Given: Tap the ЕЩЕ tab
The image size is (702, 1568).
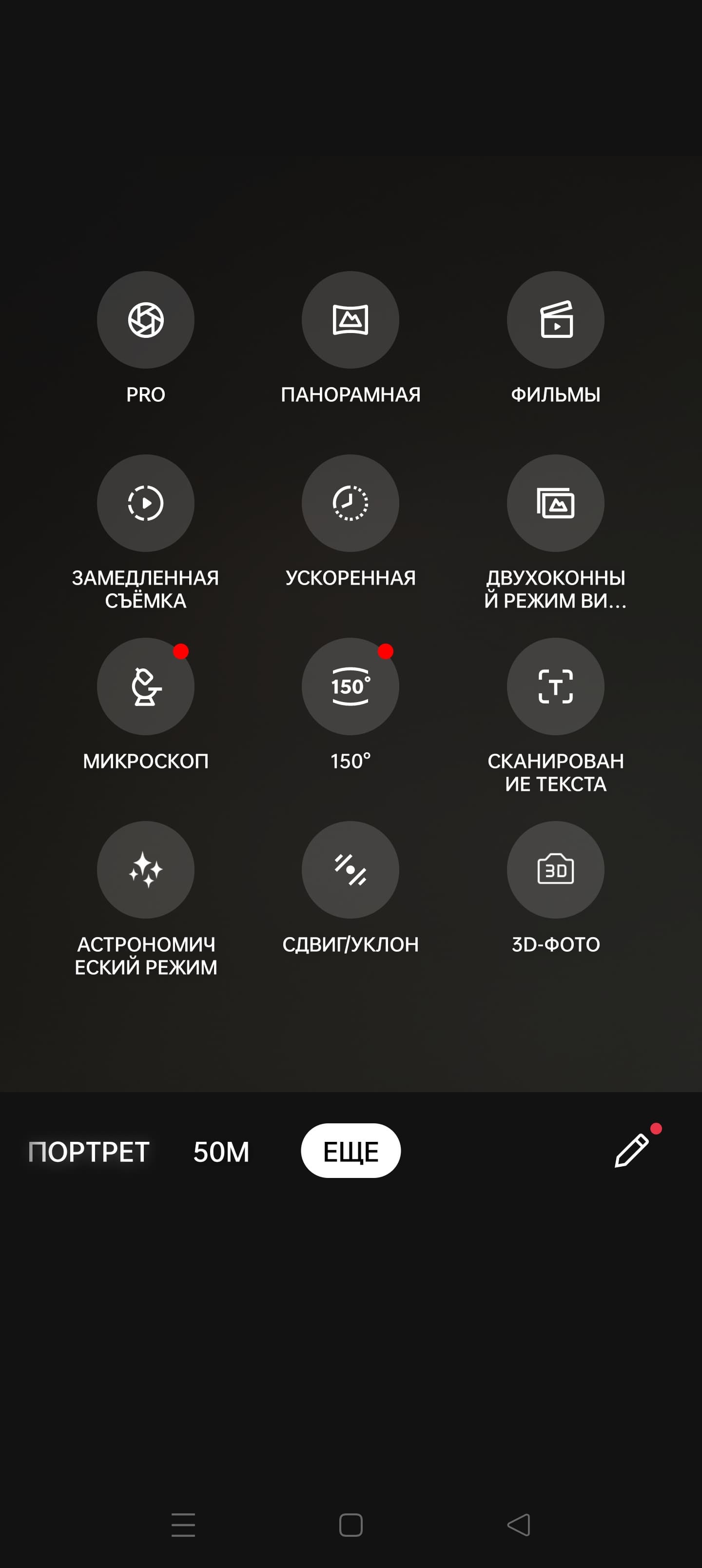Looking at the screenshot, I should [351, 1151].
